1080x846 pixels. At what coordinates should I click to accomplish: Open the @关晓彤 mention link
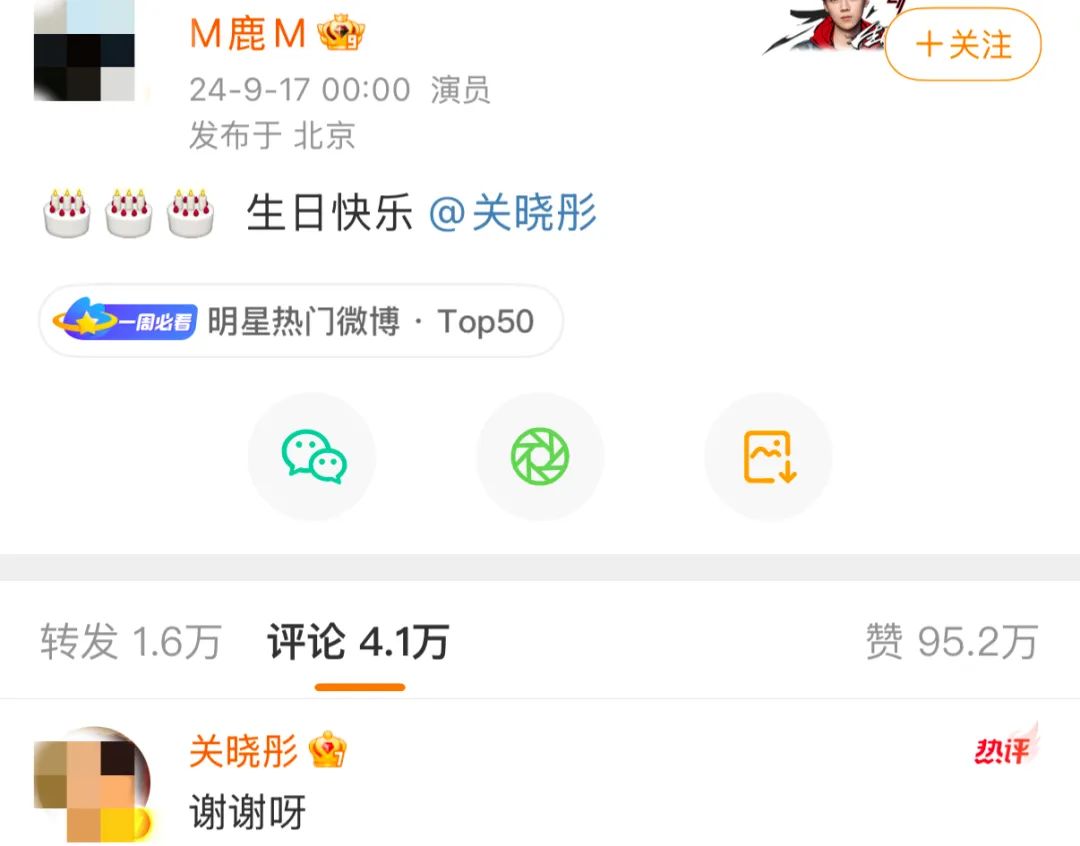(x=513, y=214)
